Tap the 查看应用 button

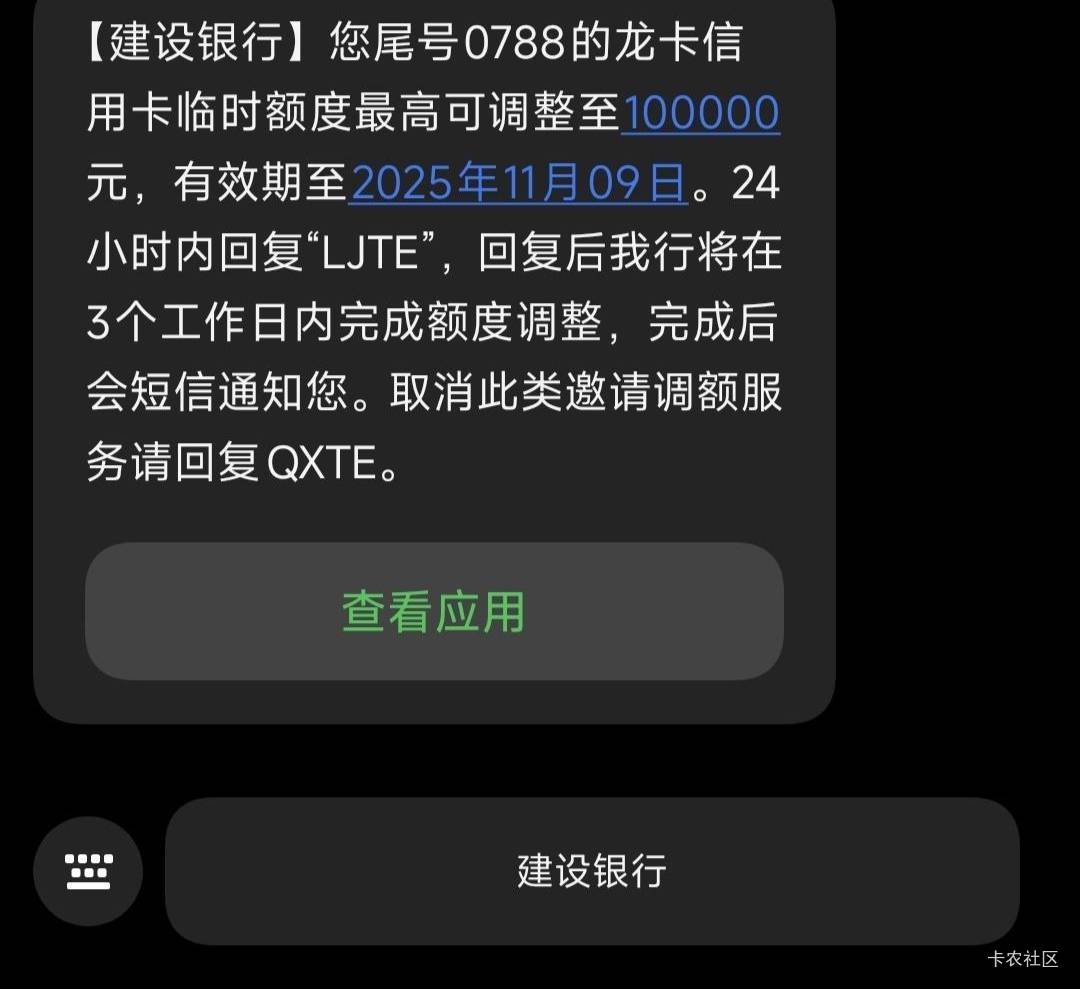[433, 611]
